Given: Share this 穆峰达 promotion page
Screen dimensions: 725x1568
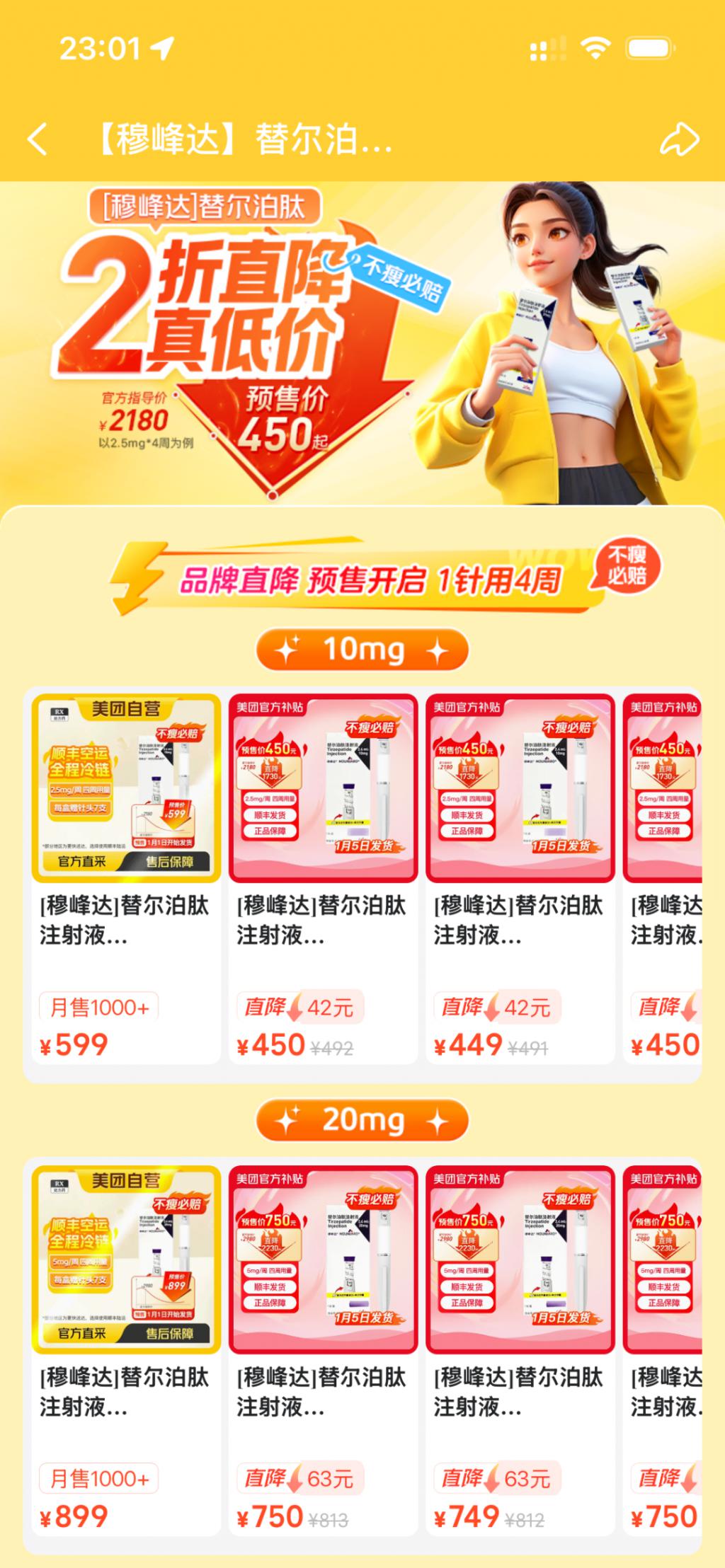Looking at the screenshot, I should click(679, 139).
